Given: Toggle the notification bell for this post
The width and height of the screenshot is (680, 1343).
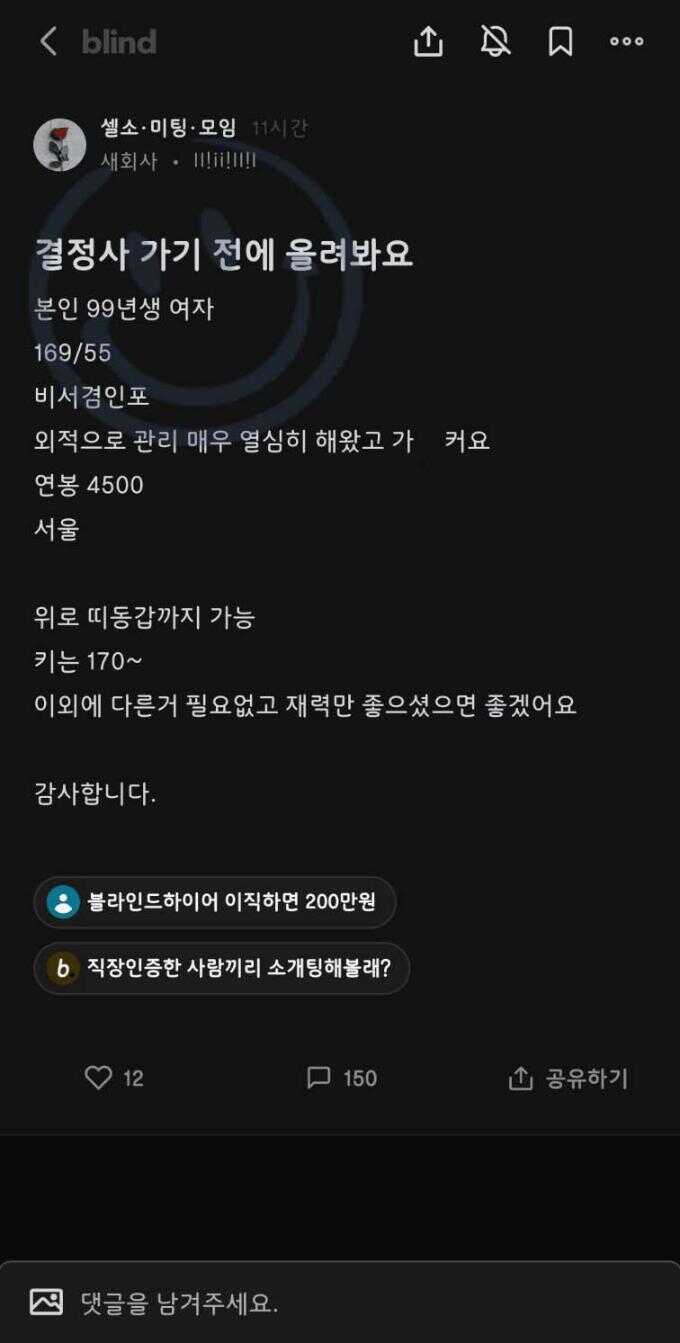Looking at the screenshot, I should (495, 41).
